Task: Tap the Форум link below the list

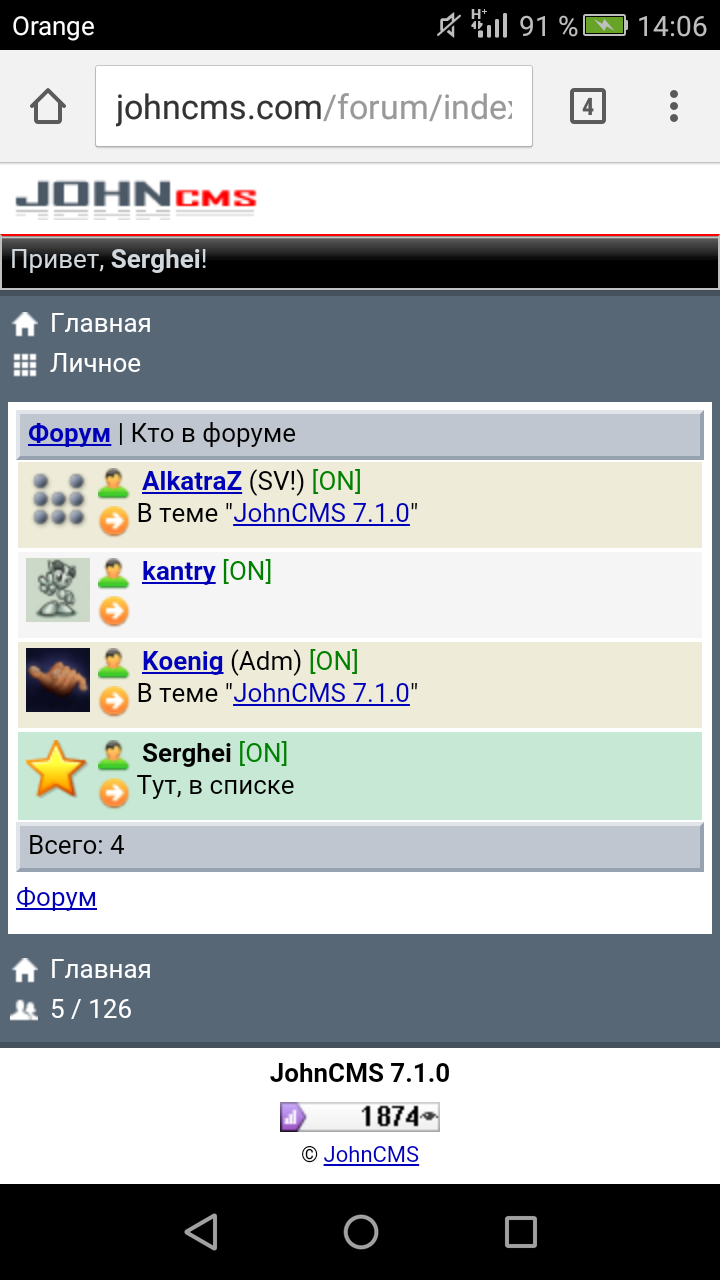Action: pyautogui.click(x=56, y=897)
